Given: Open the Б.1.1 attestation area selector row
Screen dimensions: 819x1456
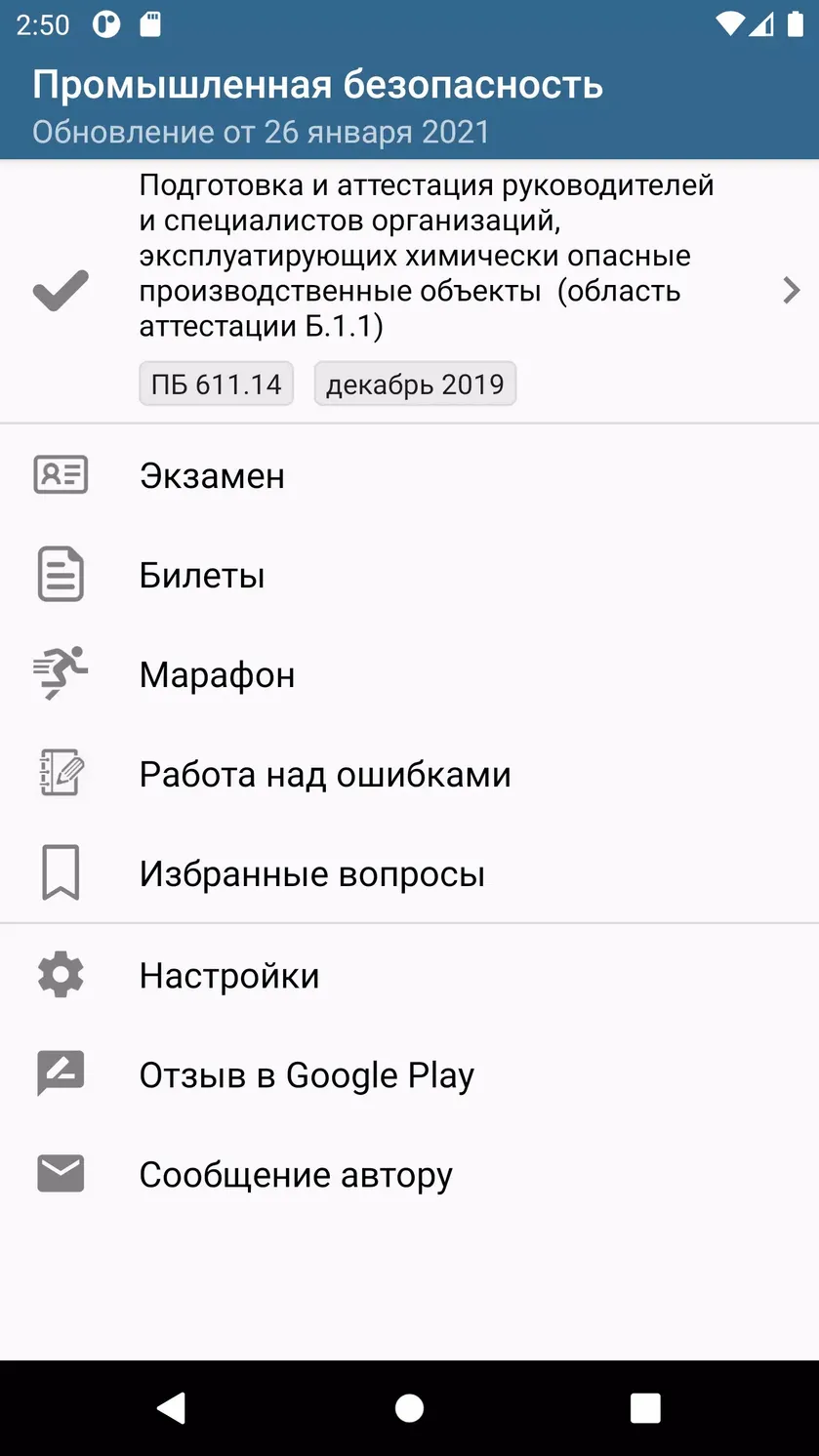Looking at the screenshot, I should (409, 291).
